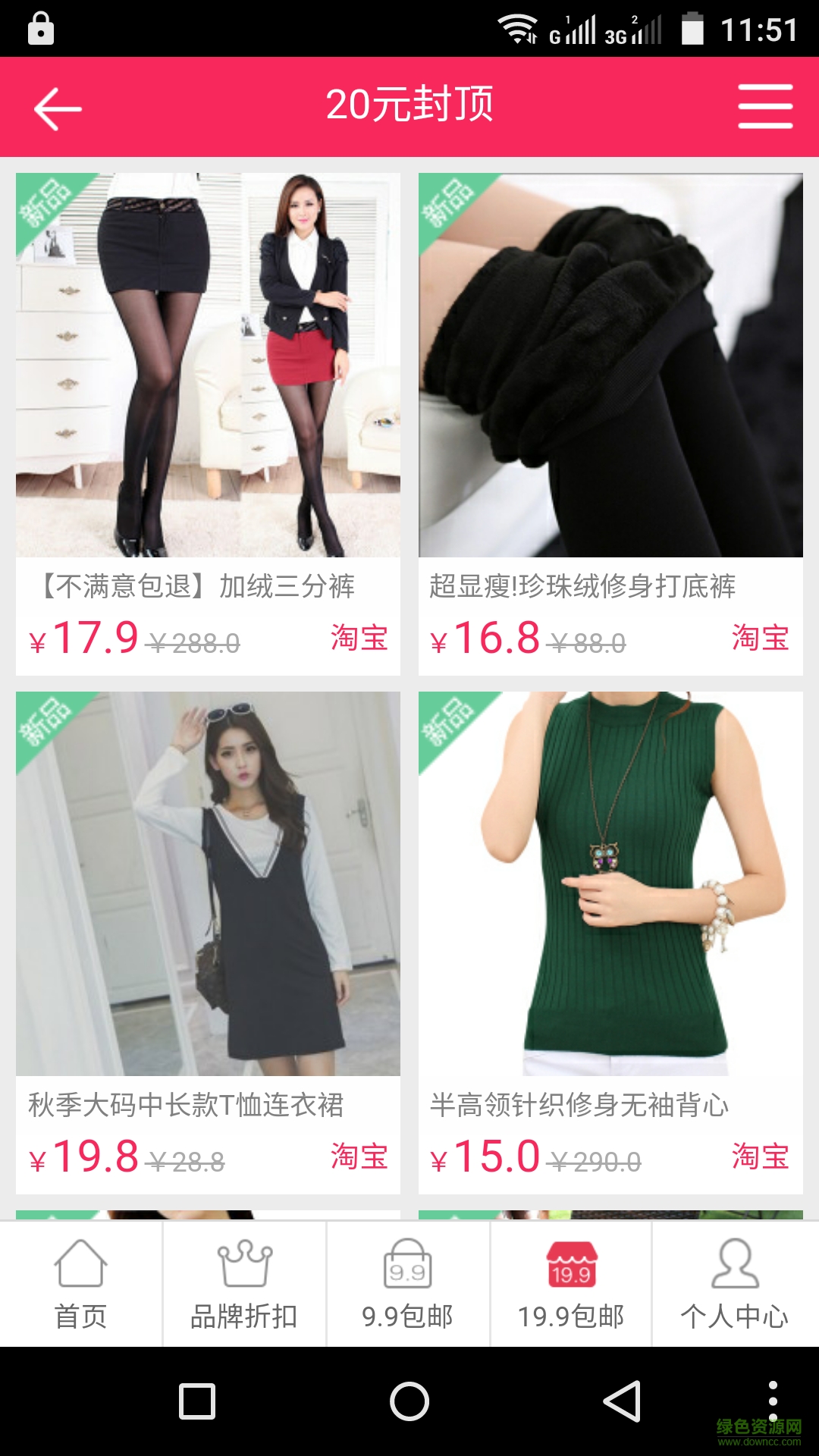Switch to the 首页 tab
The height and width of the screenshot is (1456, 819).
[x=81, y=1285]
